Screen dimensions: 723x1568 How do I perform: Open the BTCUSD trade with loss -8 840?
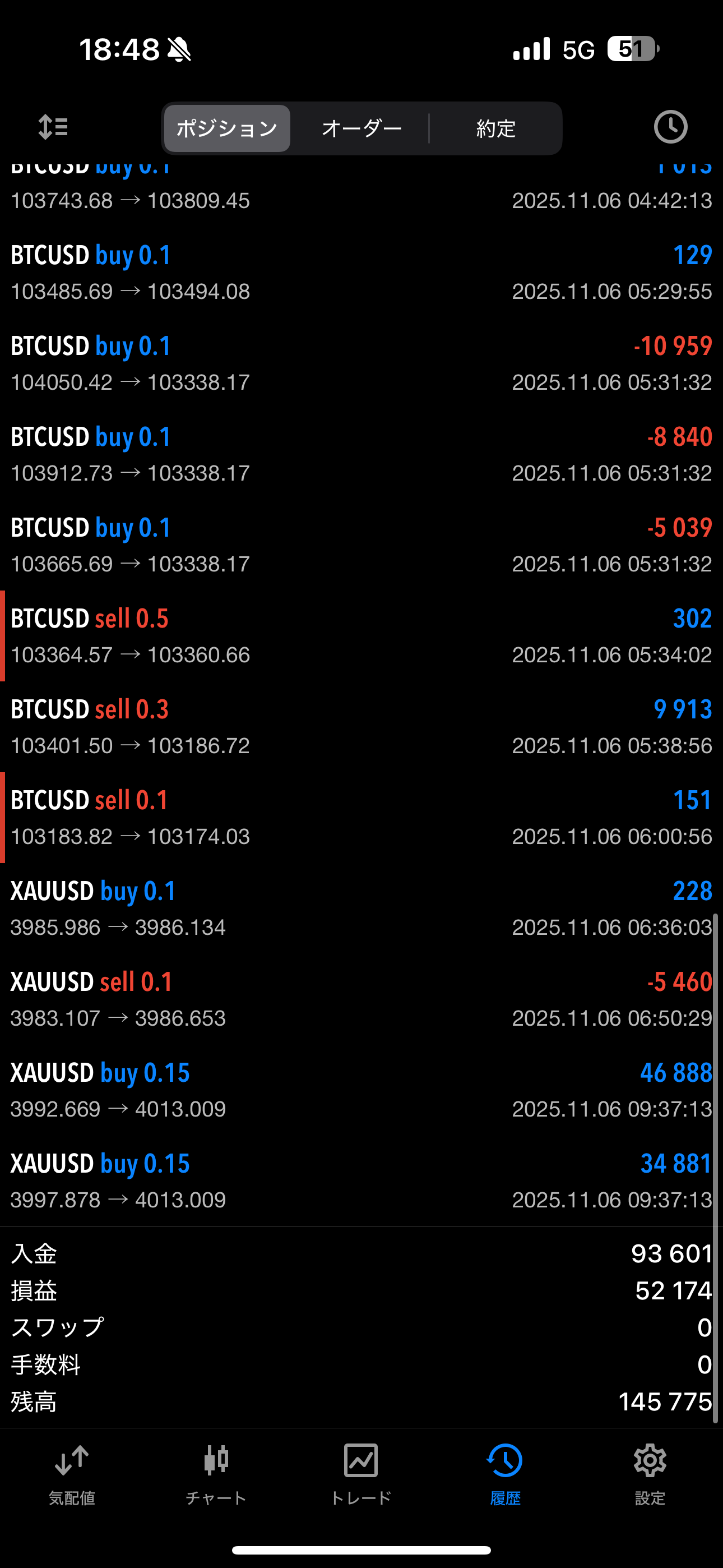(361, 454)
